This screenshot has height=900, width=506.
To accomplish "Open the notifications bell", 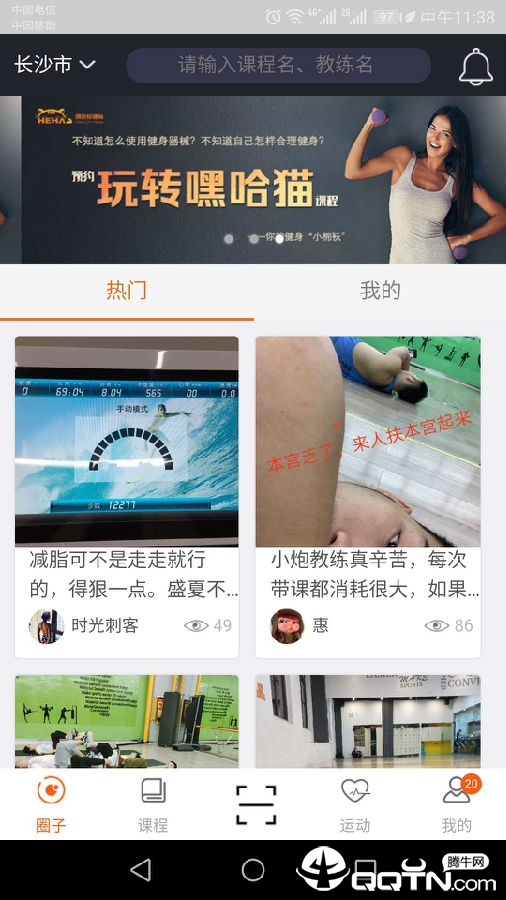I will click(476, 67).
